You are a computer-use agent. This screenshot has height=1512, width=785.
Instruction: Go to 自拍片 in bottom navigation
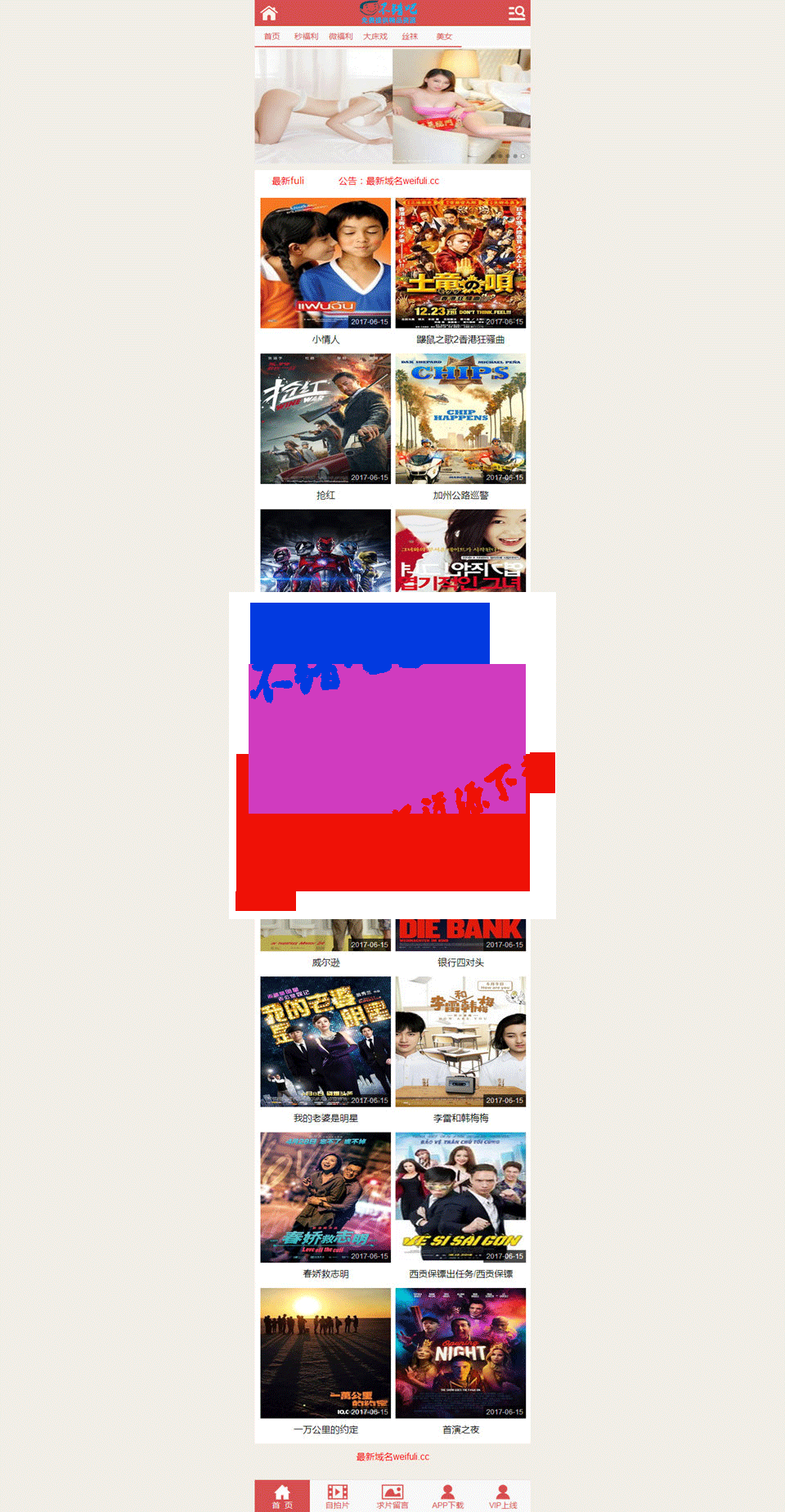pyautogui.click(x=338, y=1496)
